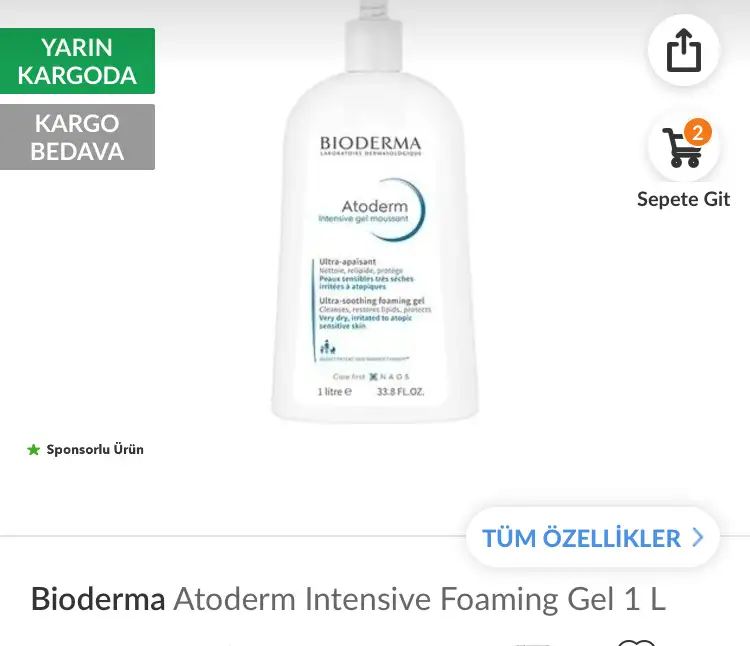Go to the shopping cart
The height and width of the screenshot is (646, 750).
[x=684, y=148]
